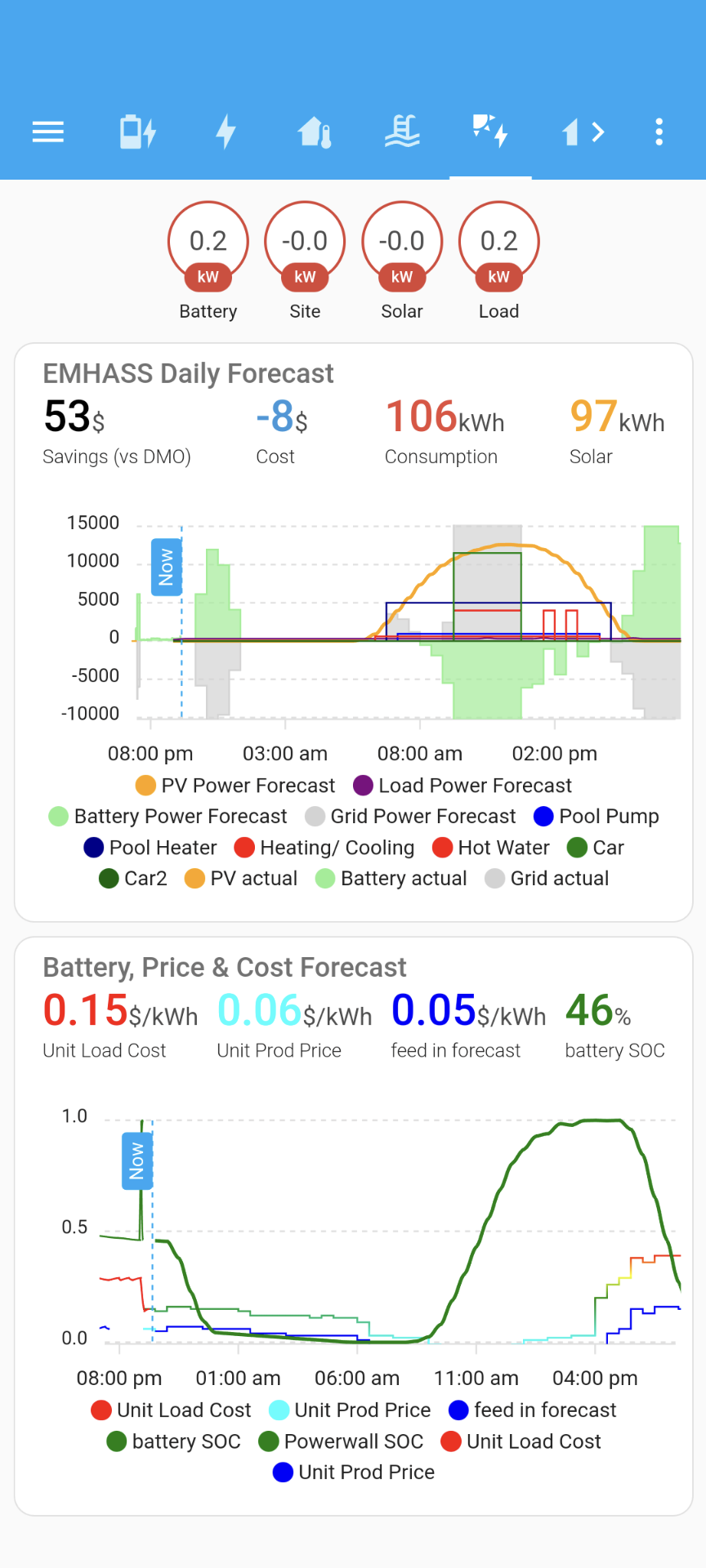
Task: Open the battery dashboard icon in the toolbar
Action: (x=136, y=131)
